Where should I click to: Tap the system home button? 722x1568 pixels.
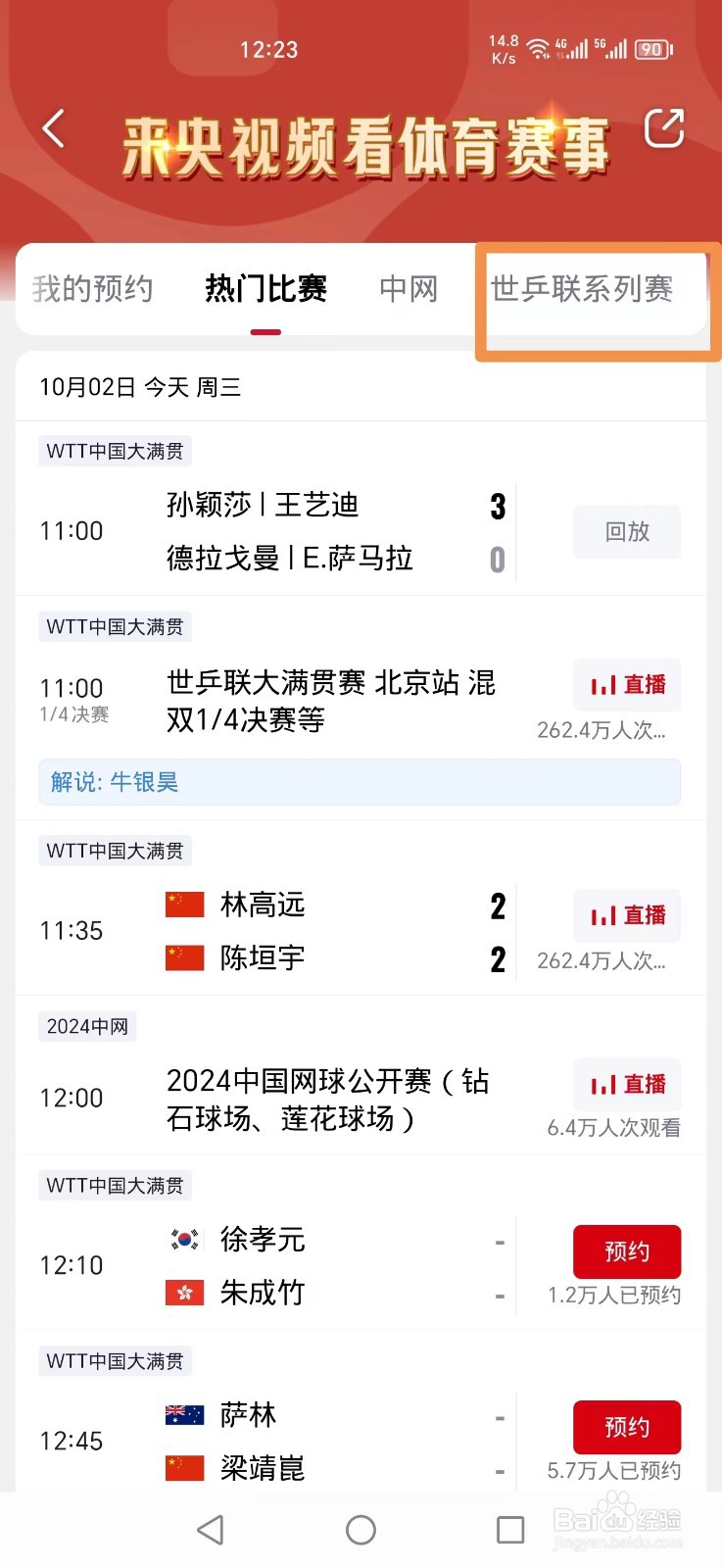click(361, 1530)
